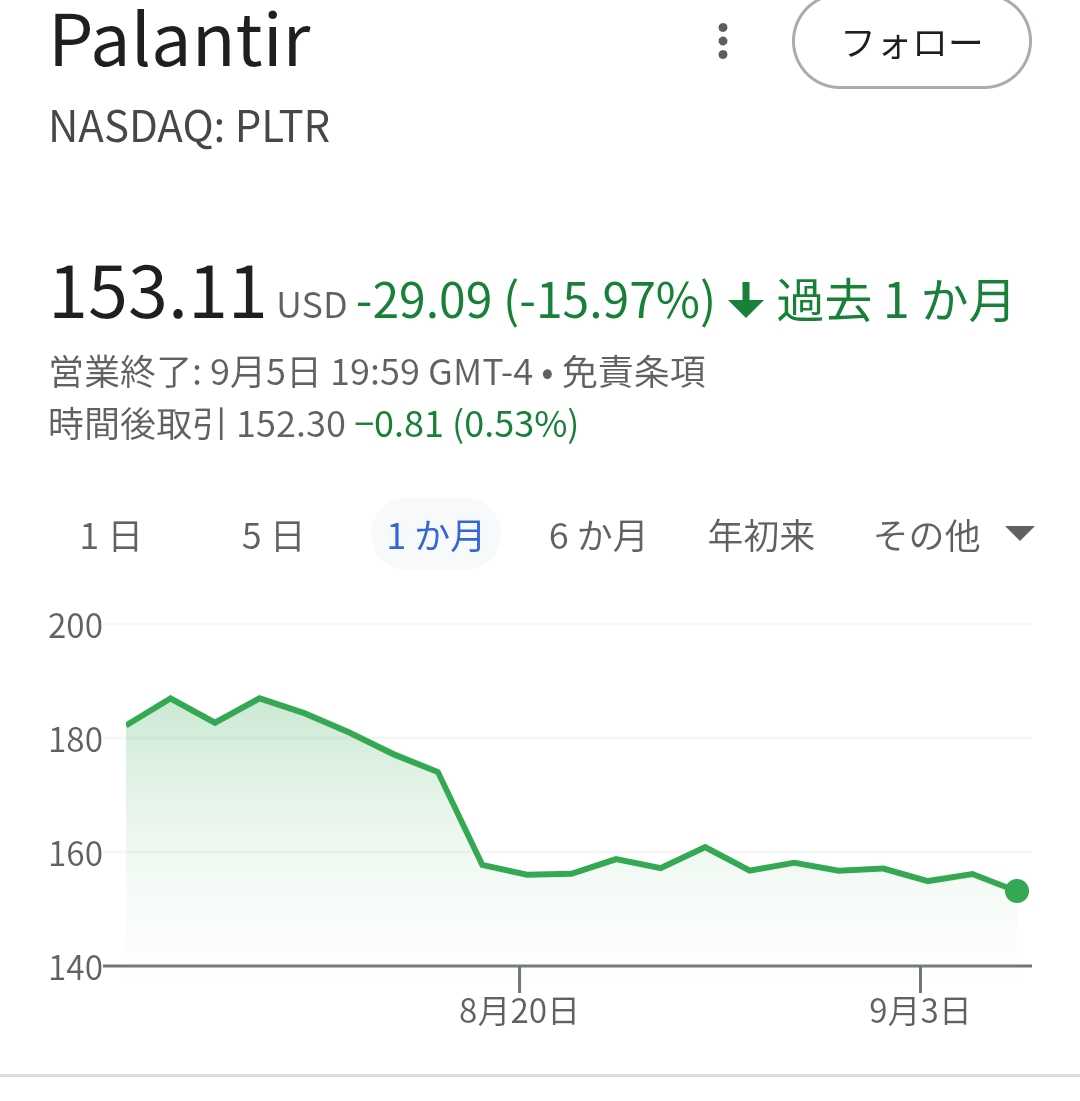Open the 免責条項 disclaimer link
This screenshot has width=1080, height=1101.
(633, 373)
